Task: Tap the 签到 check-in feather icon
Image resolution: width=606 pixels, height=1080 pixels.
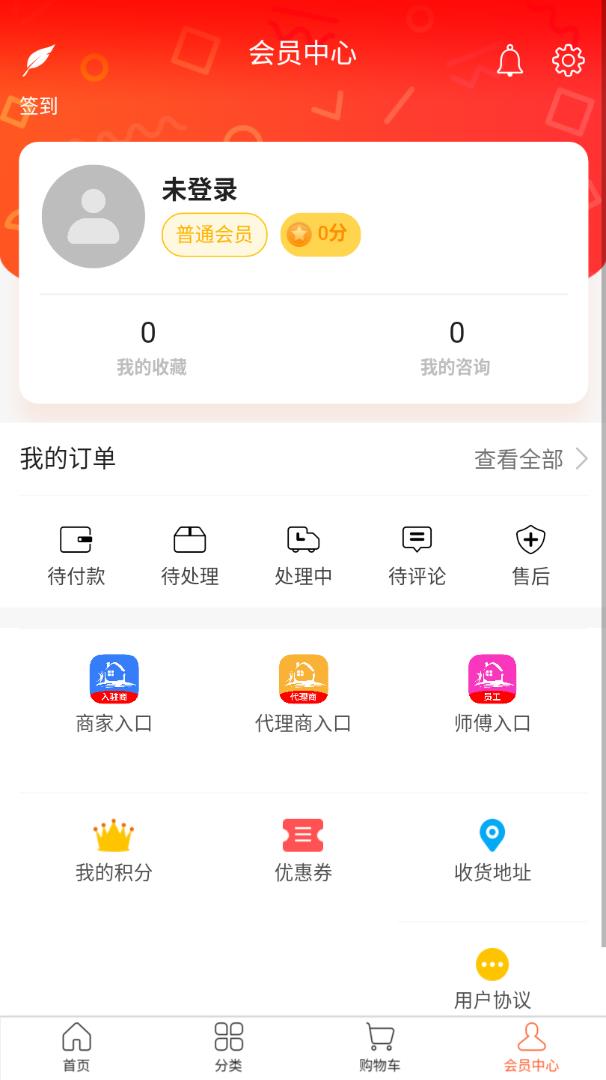Action: [38, 61]
